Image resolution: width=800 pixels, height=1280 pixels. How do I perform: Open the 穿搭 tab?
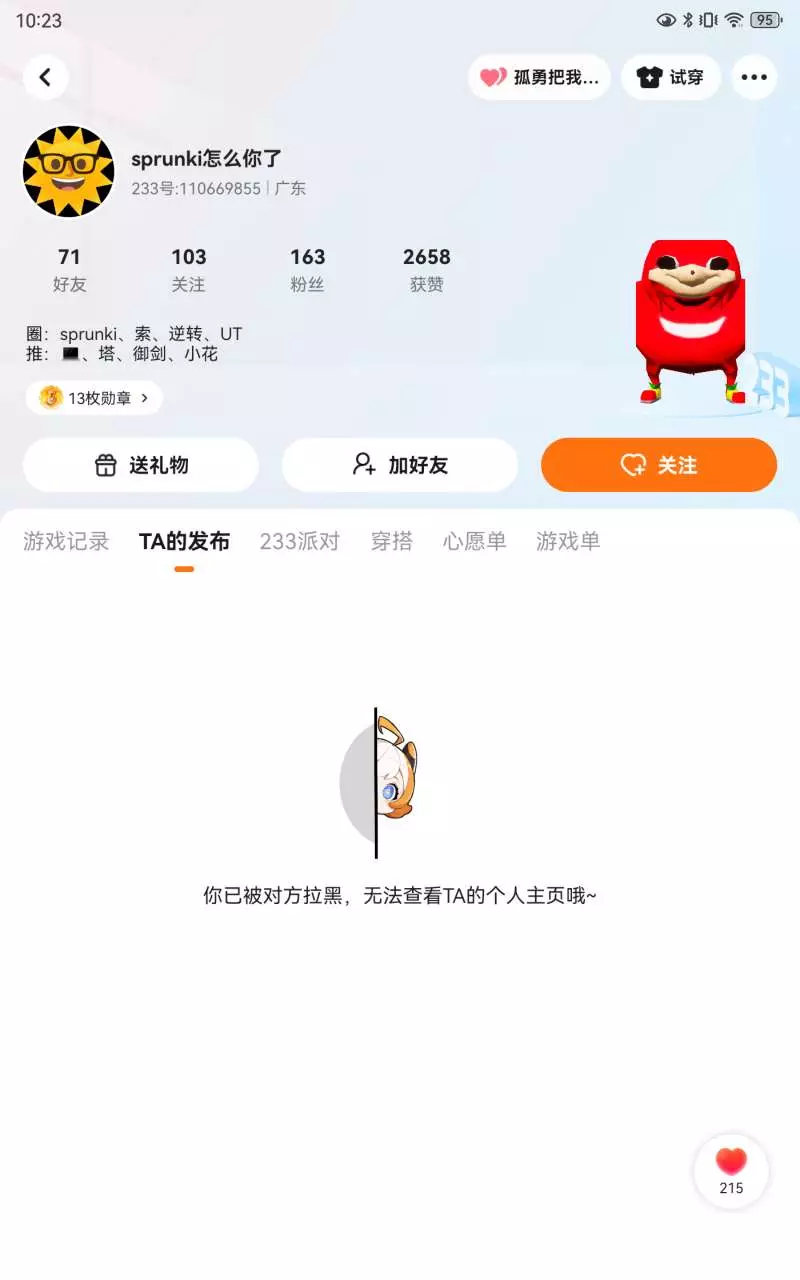391,541
